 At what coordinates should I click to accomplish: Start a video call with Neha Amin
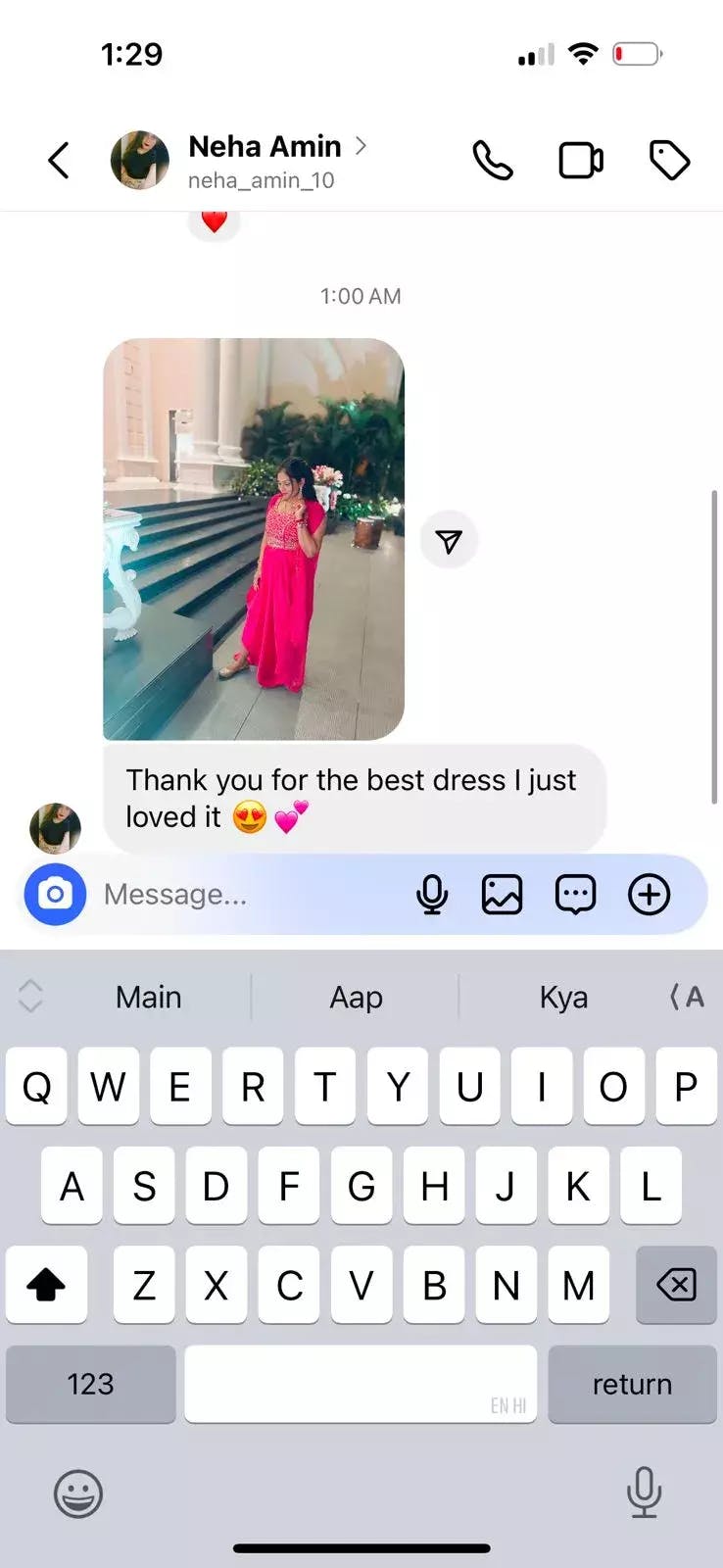[x=580, y=160]
